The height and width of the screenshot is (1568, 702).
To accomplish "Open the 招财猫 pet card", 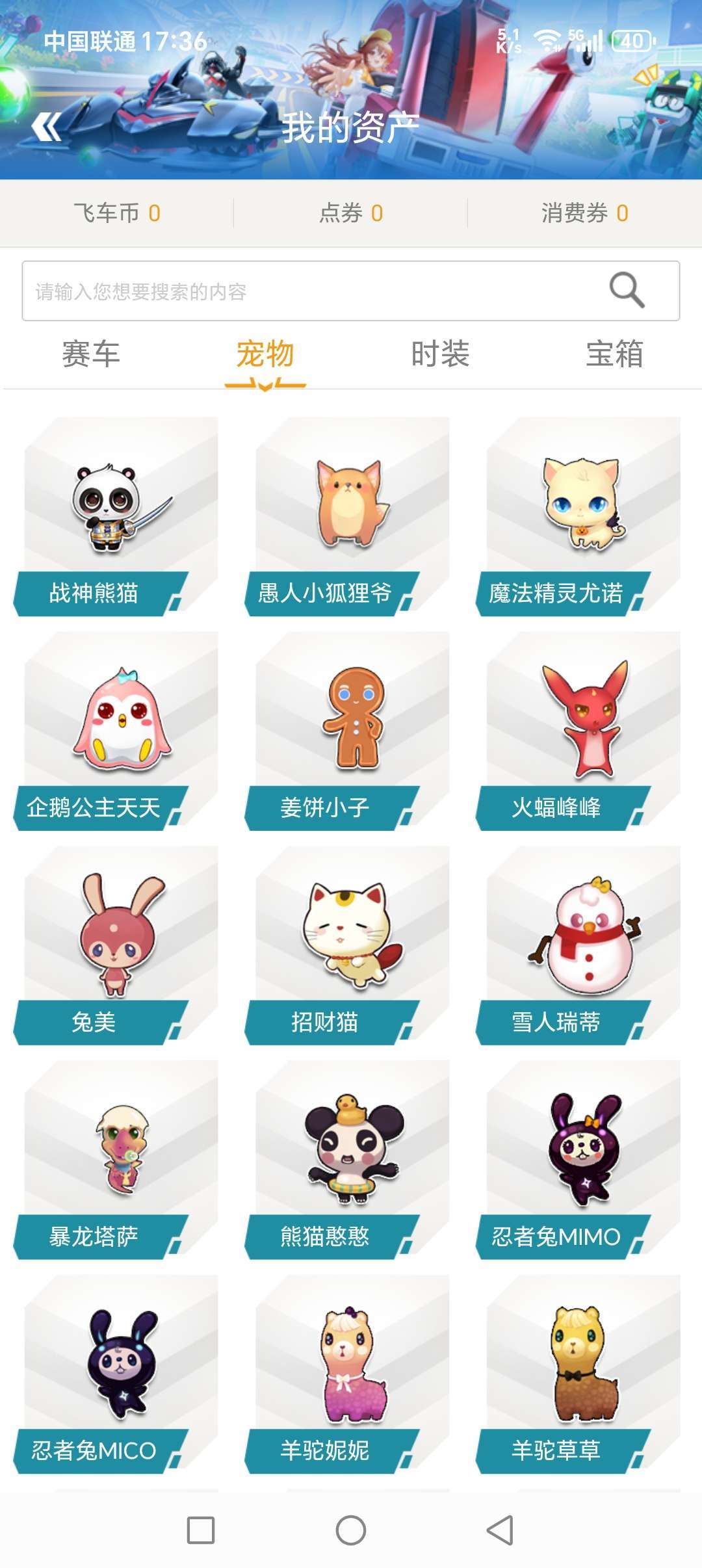I will pos(348,946).
